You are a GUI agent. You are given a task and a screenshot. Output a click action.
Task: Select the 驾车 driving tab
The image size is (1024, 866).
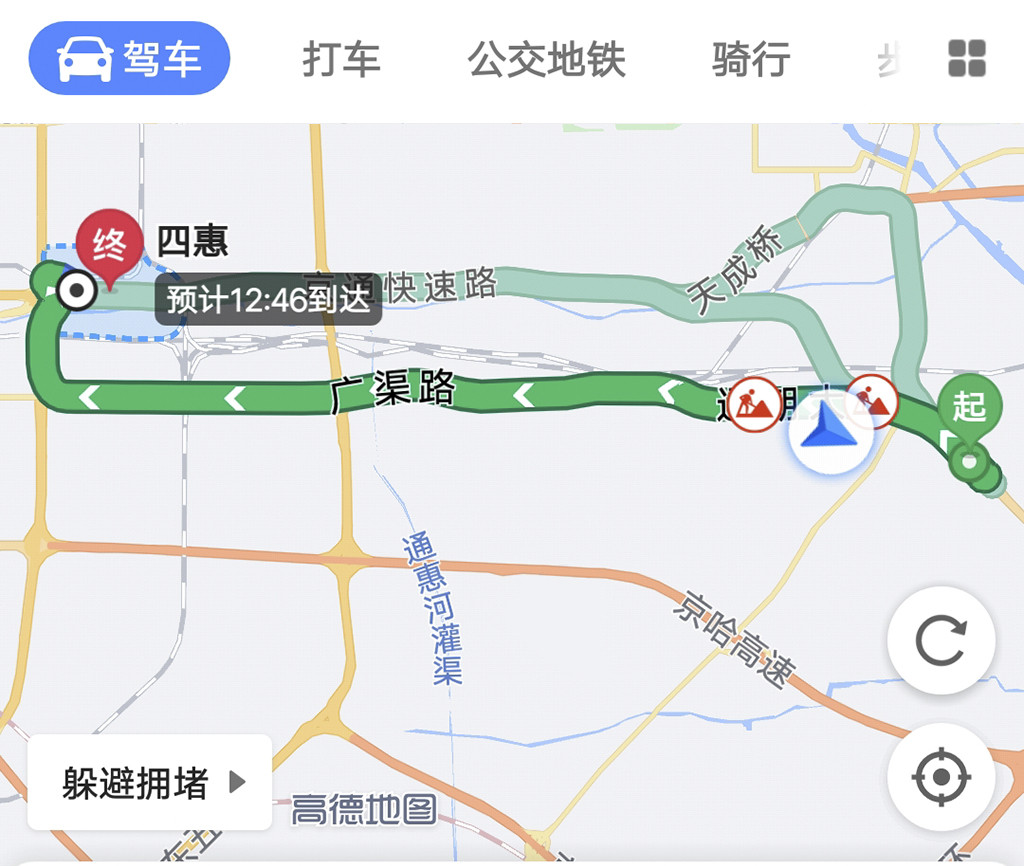click(129, 59)
